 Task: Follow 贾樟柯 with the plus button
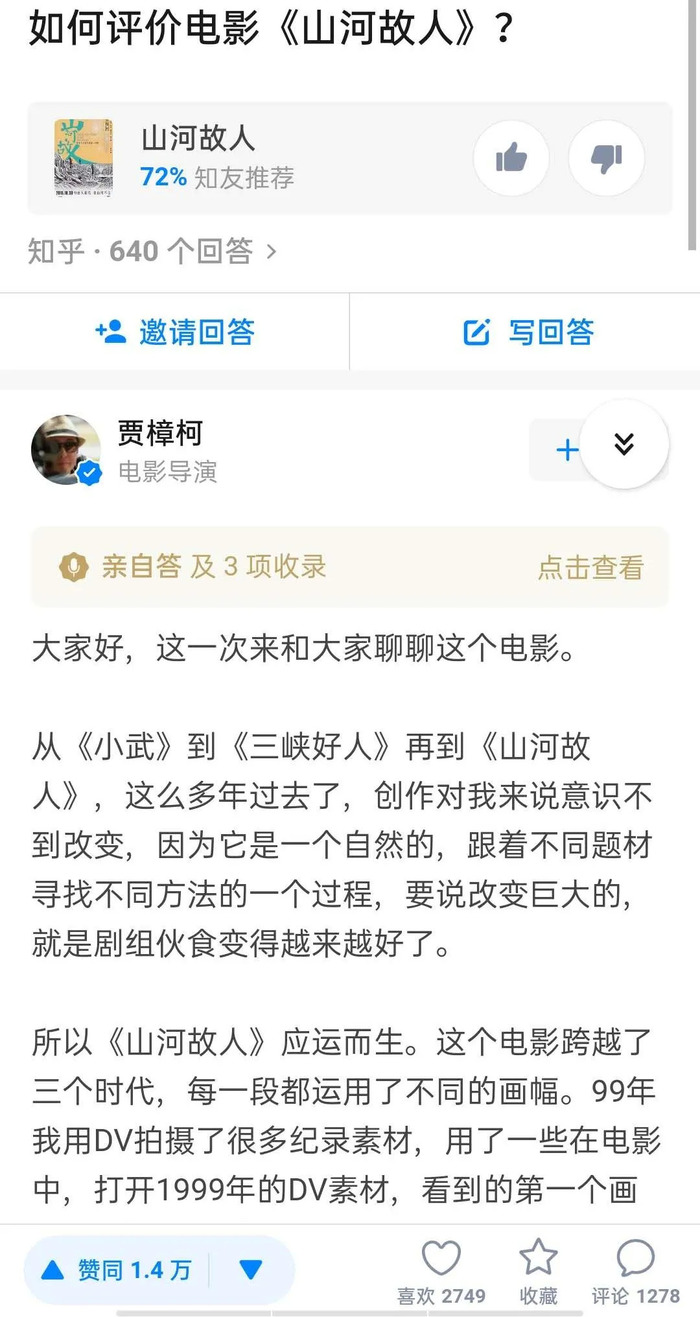point(566,450)
